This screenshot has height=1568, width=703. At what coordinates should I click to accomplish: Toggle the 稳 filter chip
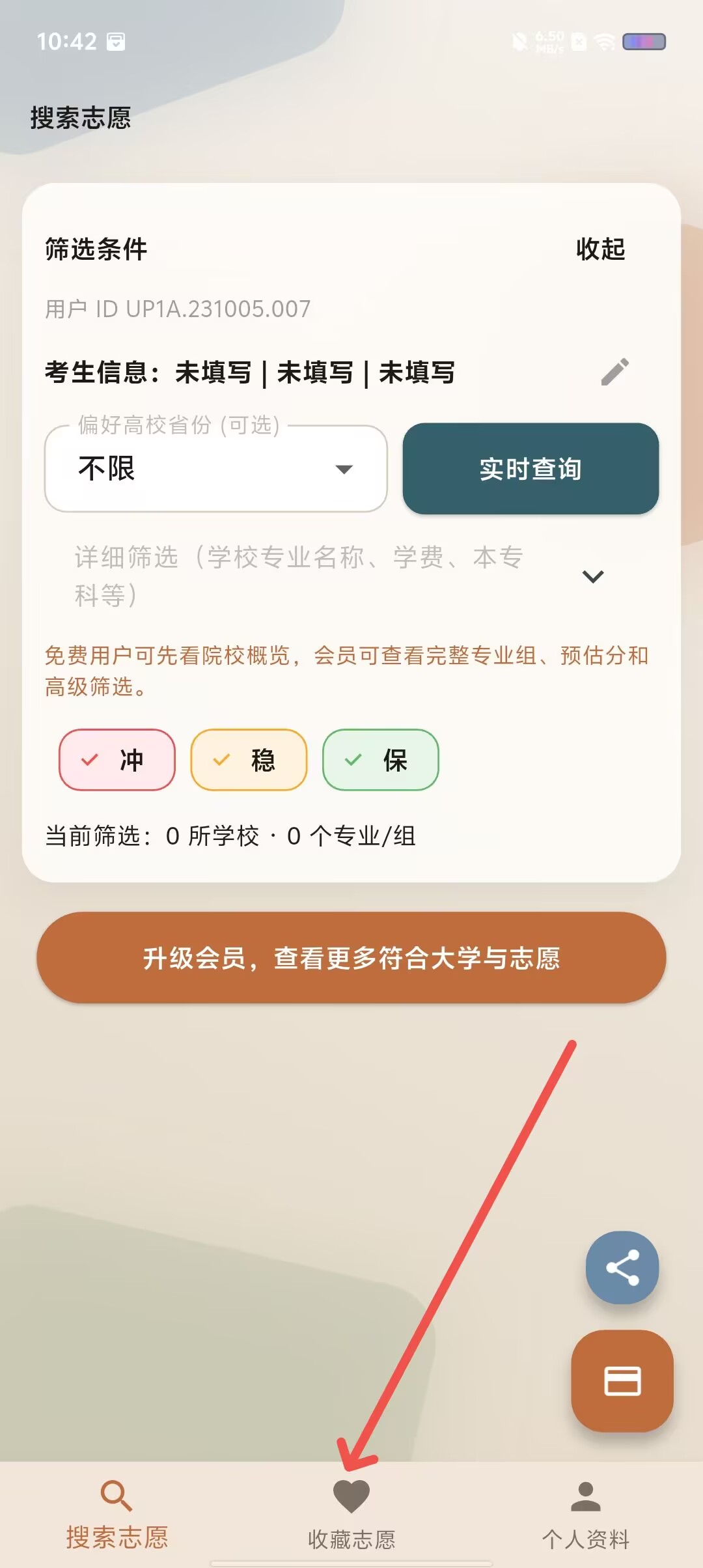pos(249,760)
